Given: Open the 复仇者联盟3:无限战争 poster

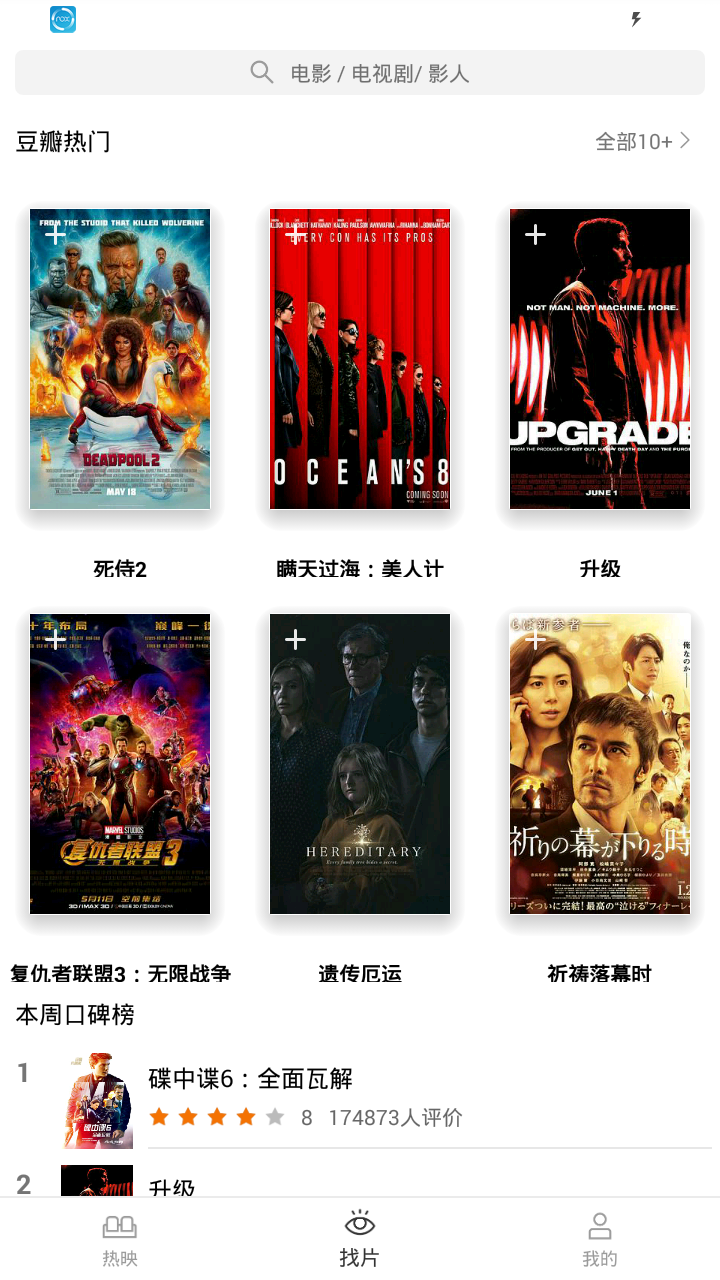Looking at the screenshot, I should tap(120, 764).
